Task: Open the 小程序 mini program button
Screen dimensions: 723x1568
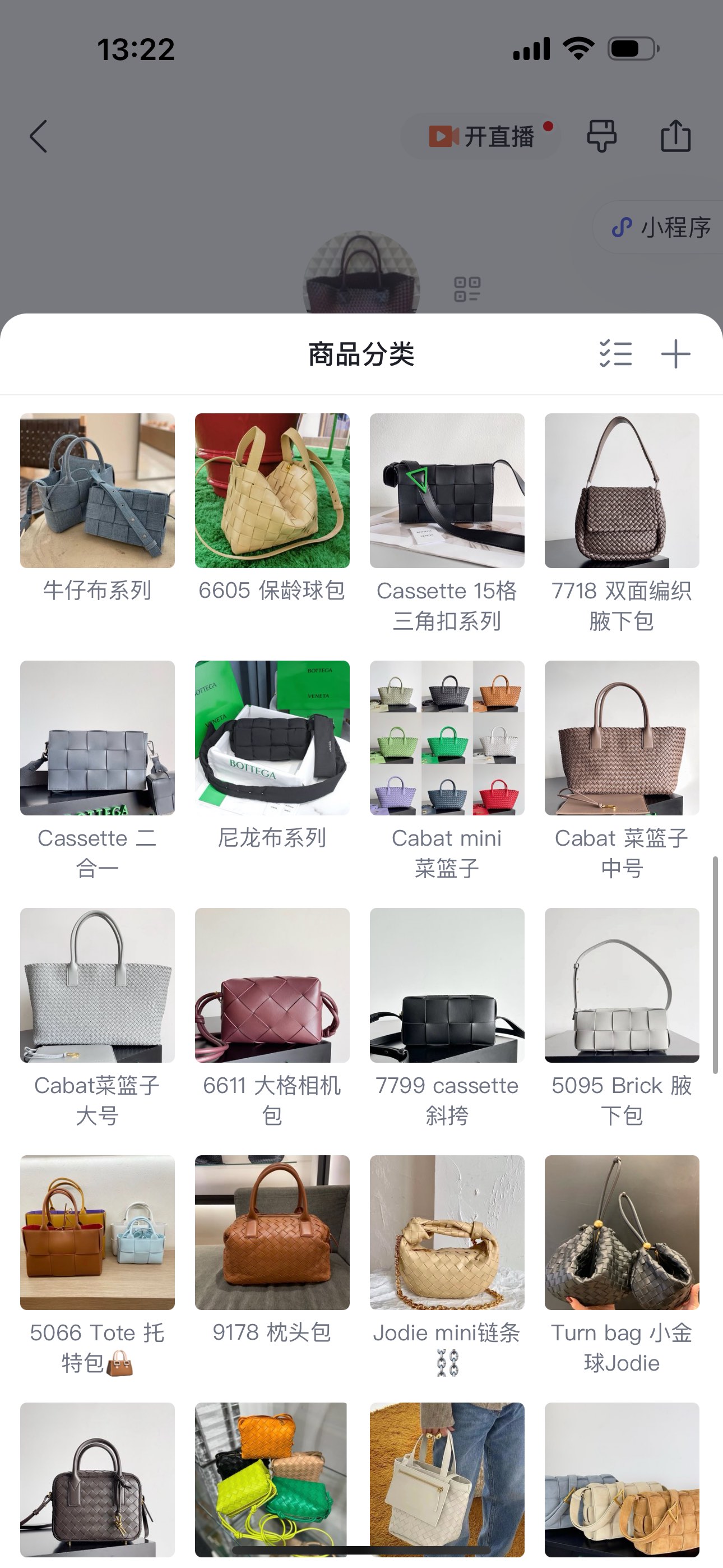Action: point(661,227)
